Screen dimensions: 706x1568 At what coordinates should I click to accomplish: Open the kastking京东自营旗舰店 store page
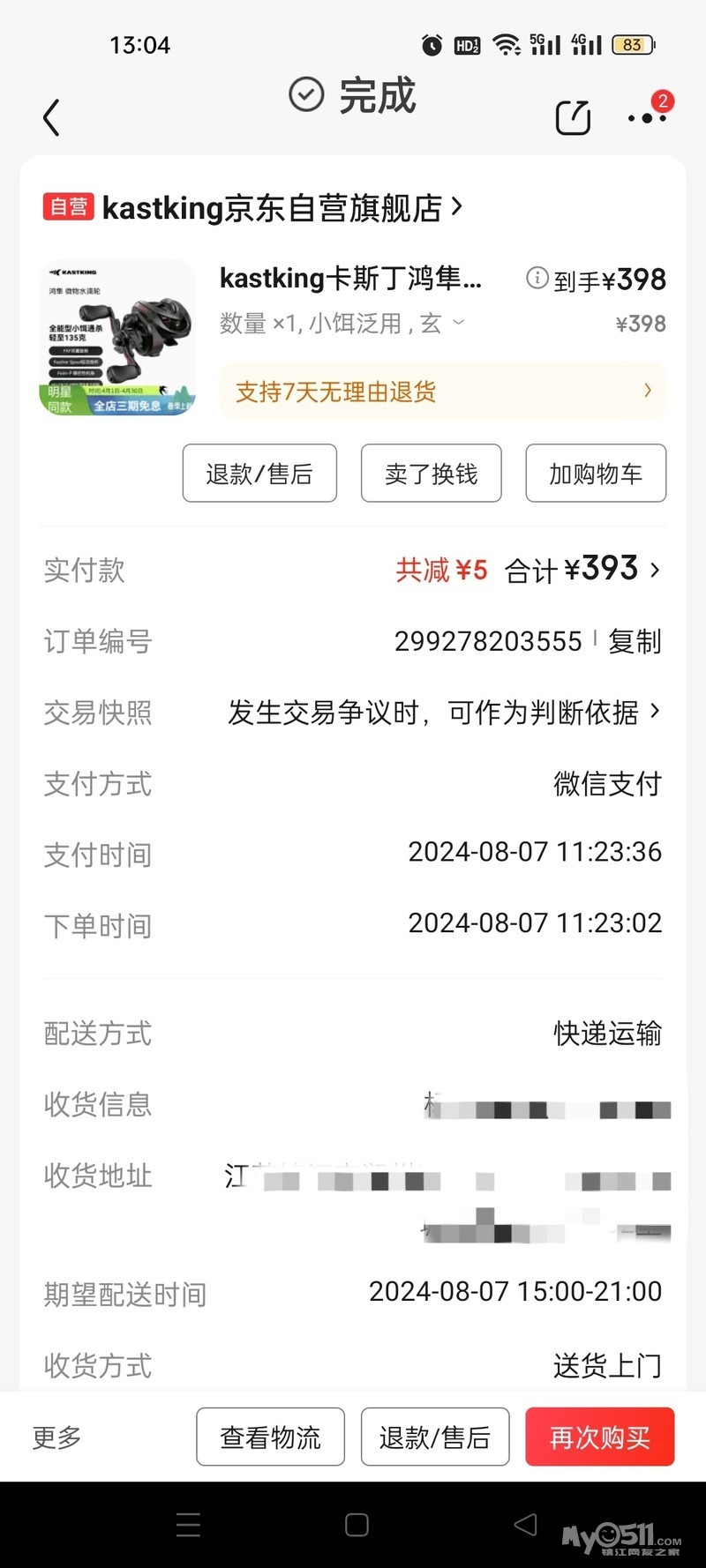[x=281, y=208]
